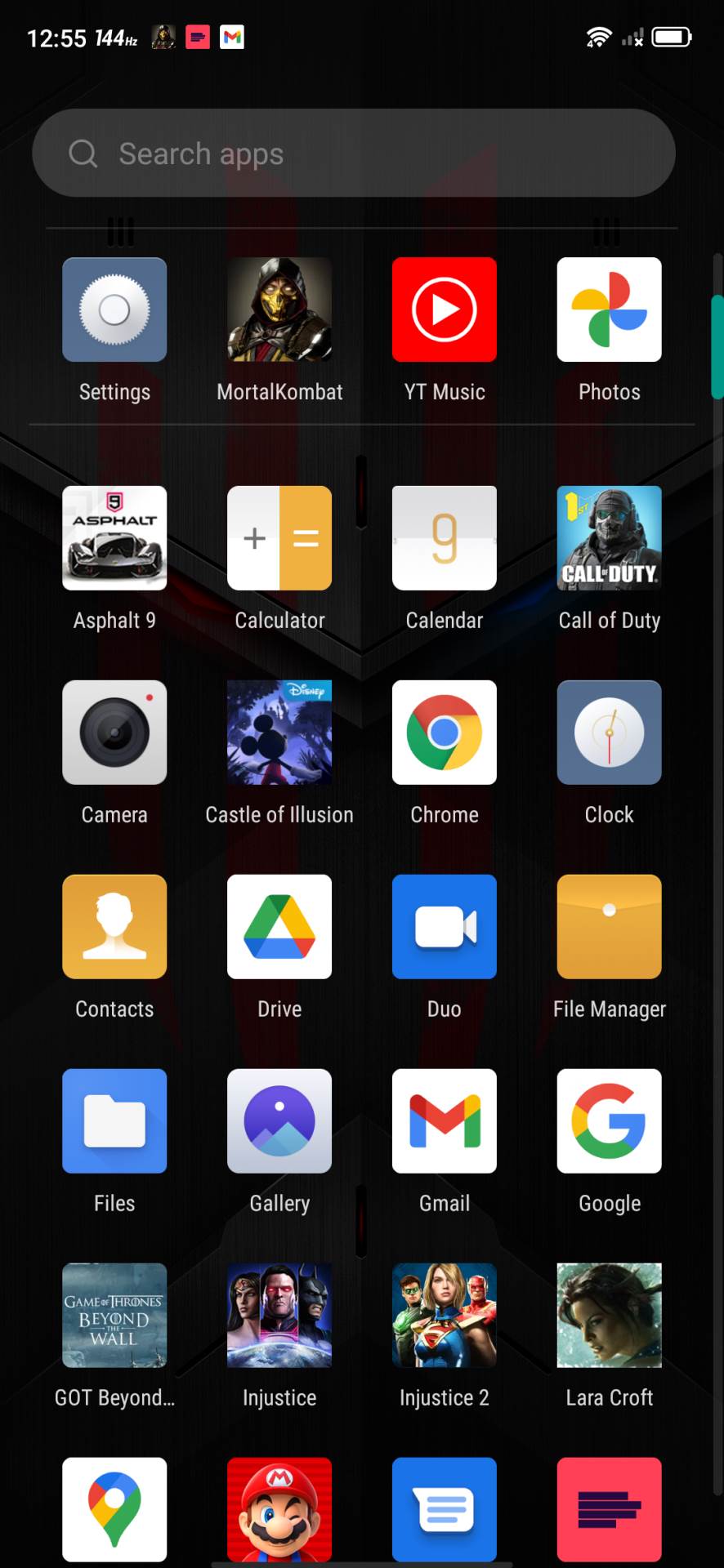
Task: Launch Asphalt 9
Action: point(114,539)
